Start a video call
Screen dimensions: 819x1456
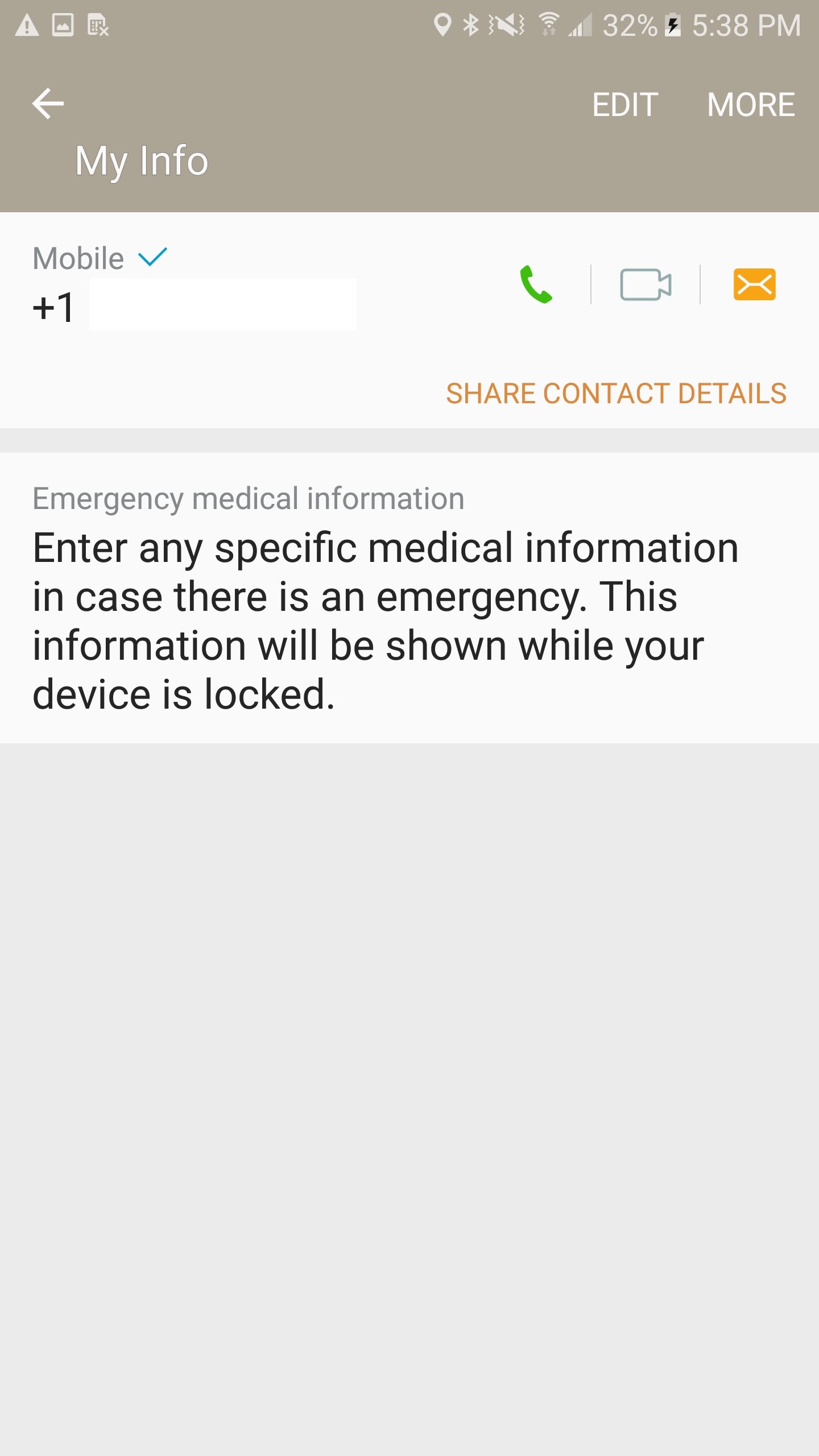click(646, 284)
